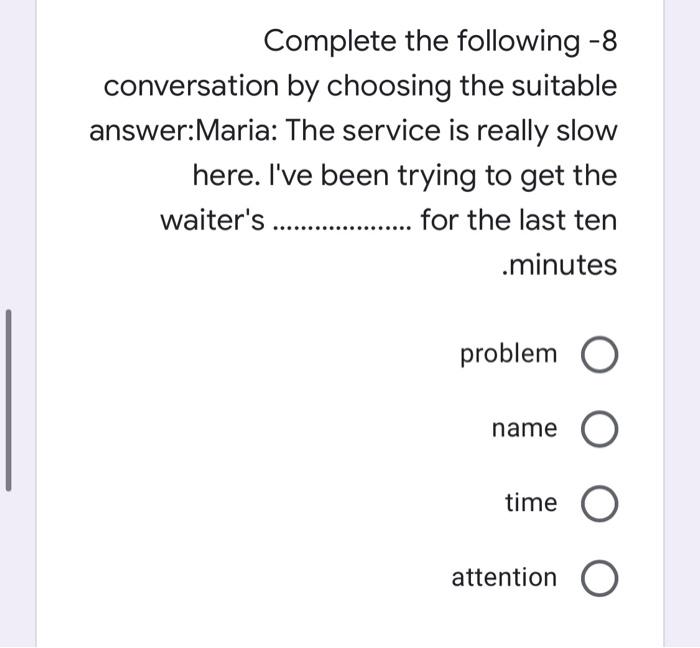Screen dimensions: 700x648
Task: Mark 'attention' as the answer
Action: point(600,579)
